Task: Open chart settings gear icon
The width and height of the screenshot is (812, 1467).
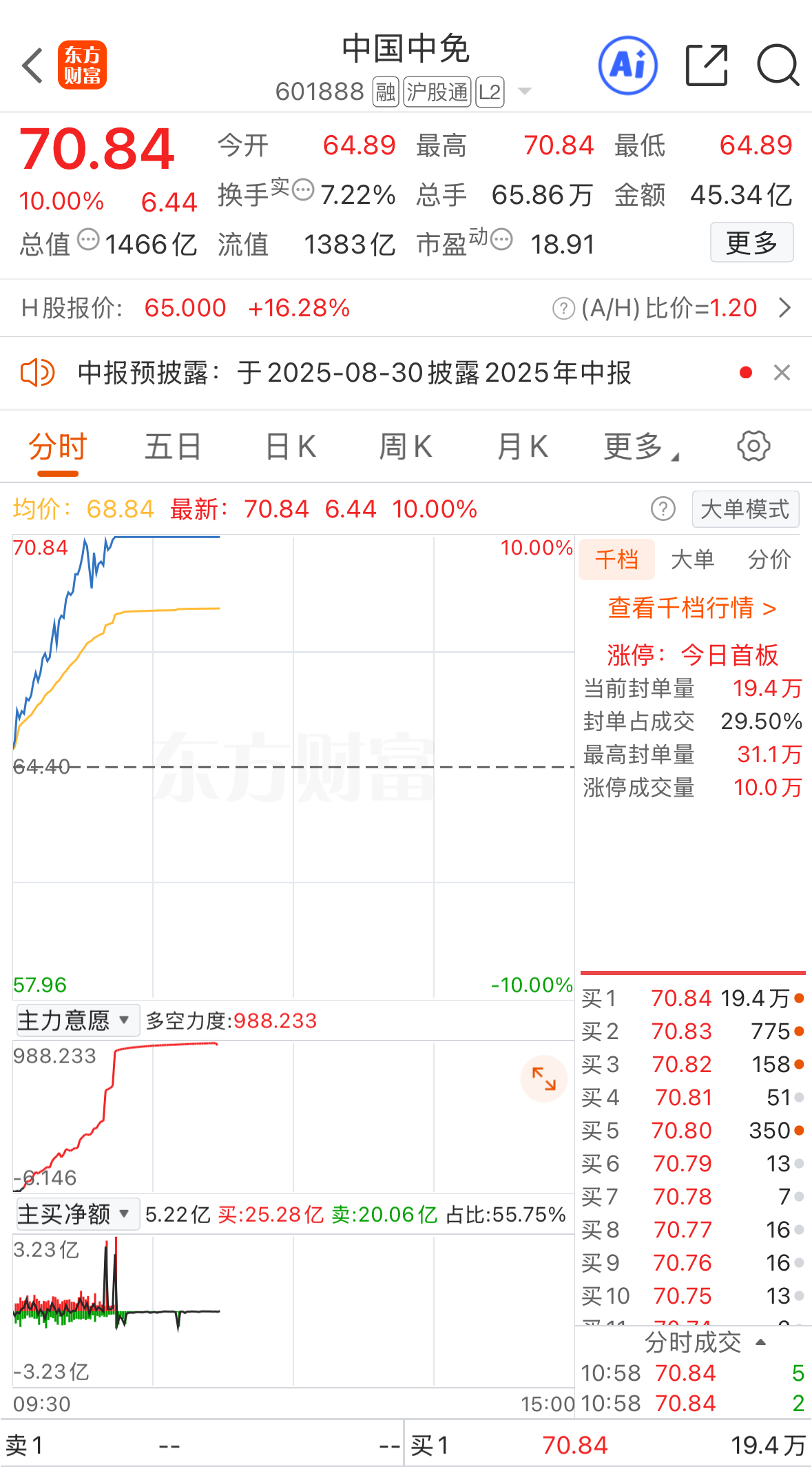Action: pos(753,447)
